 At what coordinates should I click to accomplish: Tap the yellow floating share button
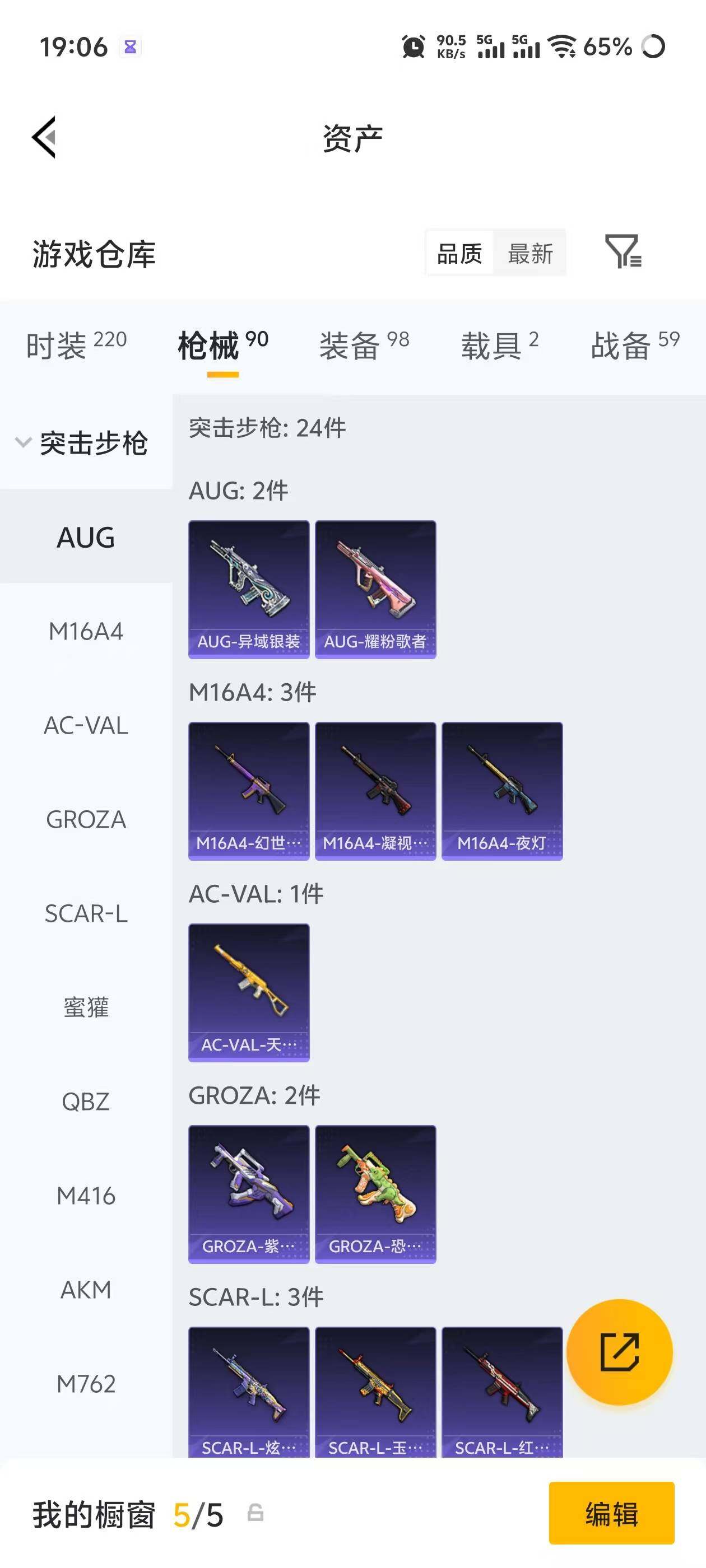tap(619, 1352)
